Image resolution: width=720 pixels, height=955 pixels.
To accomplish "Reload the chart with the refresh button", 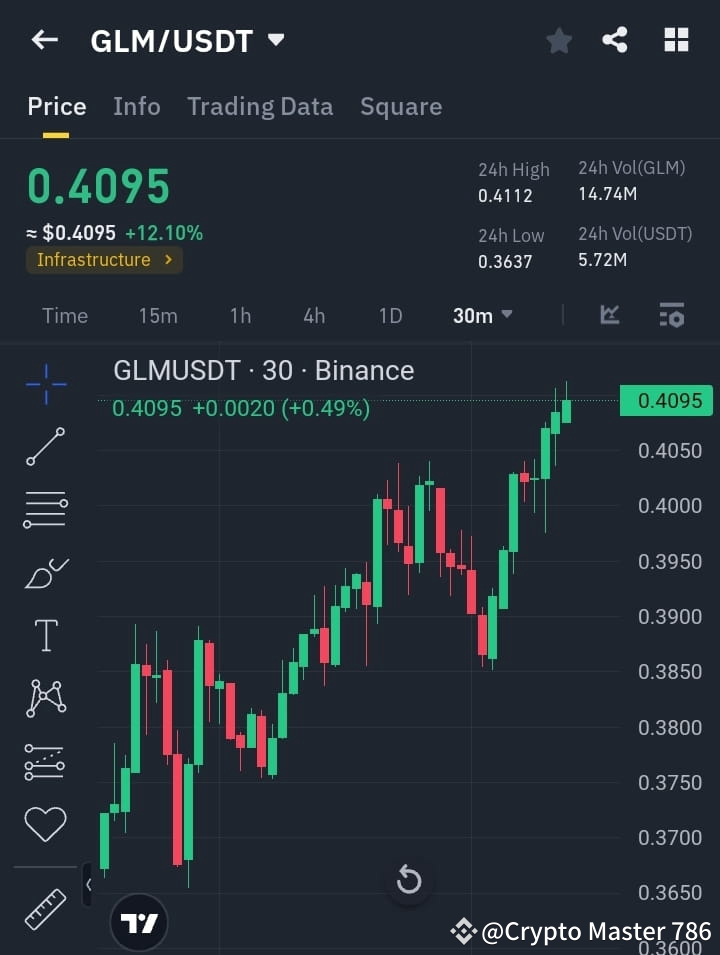I will 409,879.
